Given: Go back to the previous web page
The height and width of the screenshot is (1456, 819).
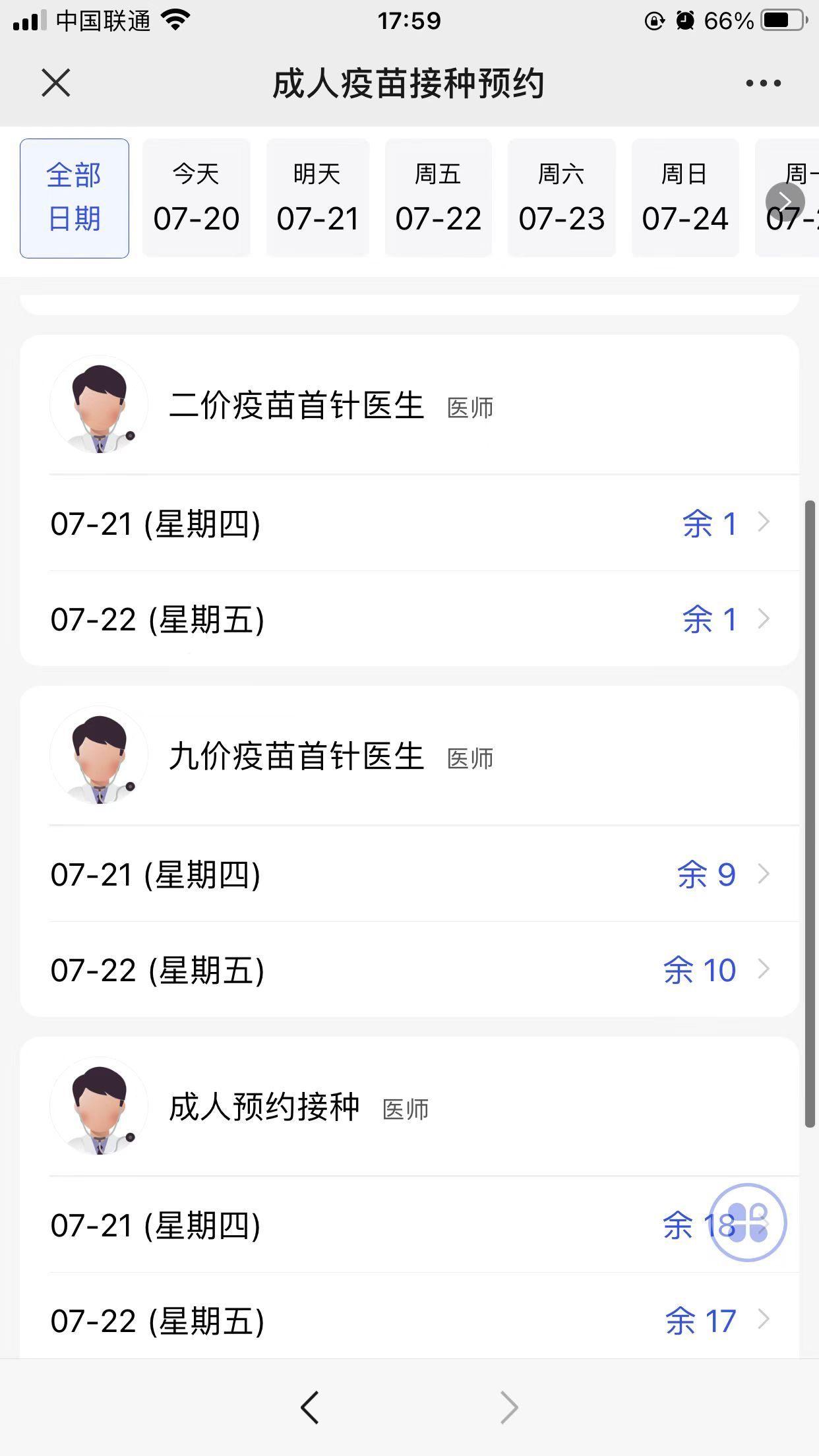Looking at the screenshot, I should (310, 1407).
